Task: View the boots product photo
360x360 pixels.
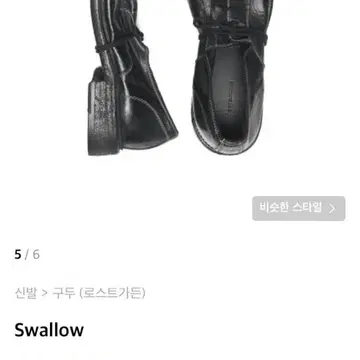Action: tap(180, 78)
